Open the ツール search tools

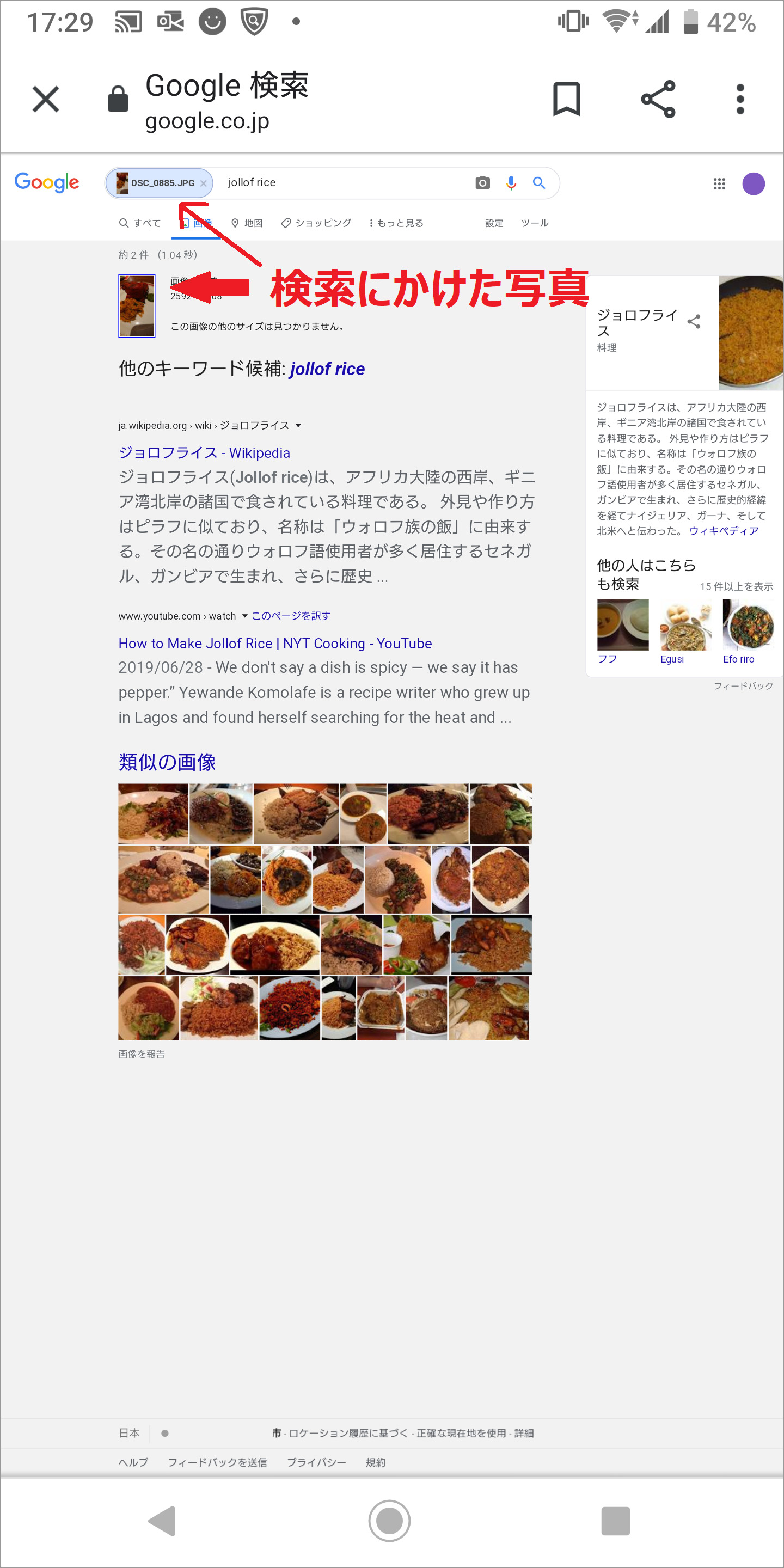[x=535, y=223]
